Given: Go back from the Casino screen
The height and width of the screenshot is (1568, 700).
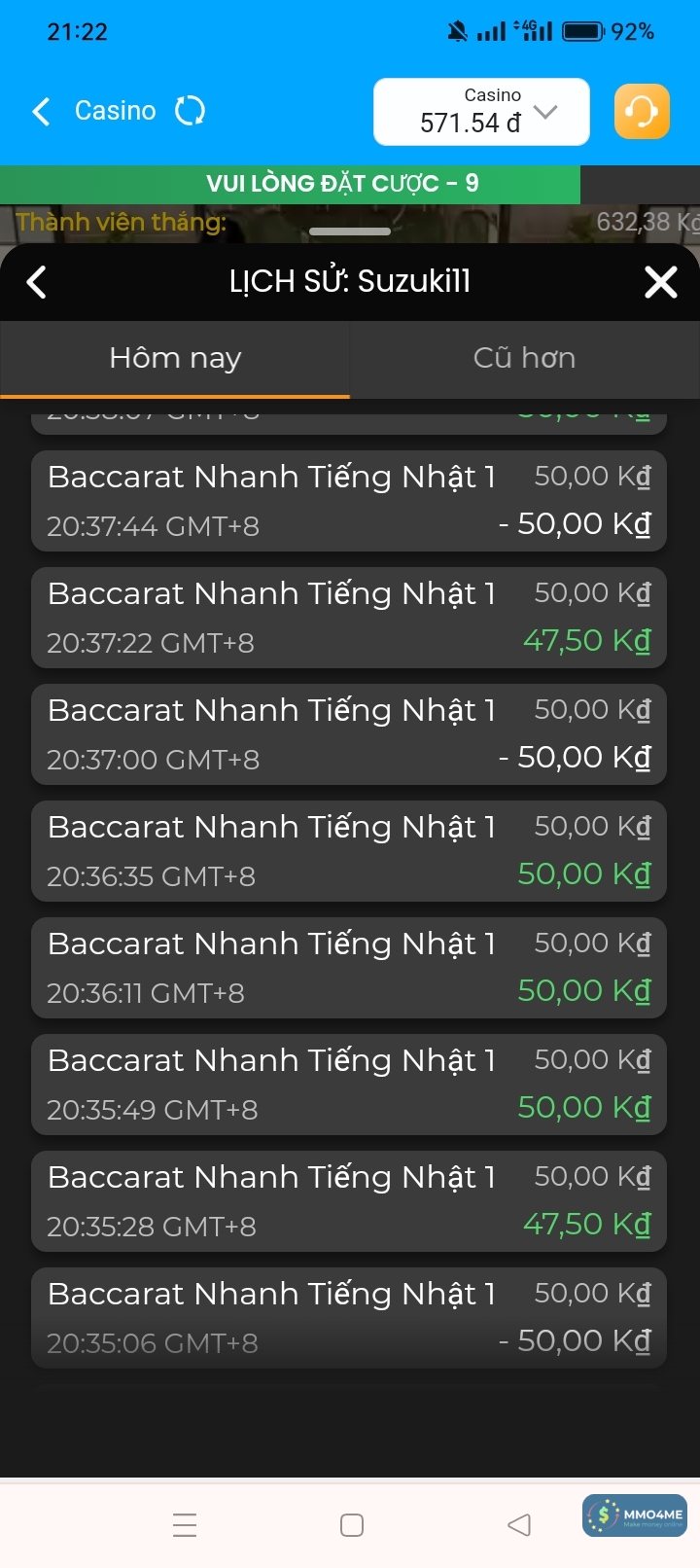Looking at the screenshot, I should (x=41, y=112).
